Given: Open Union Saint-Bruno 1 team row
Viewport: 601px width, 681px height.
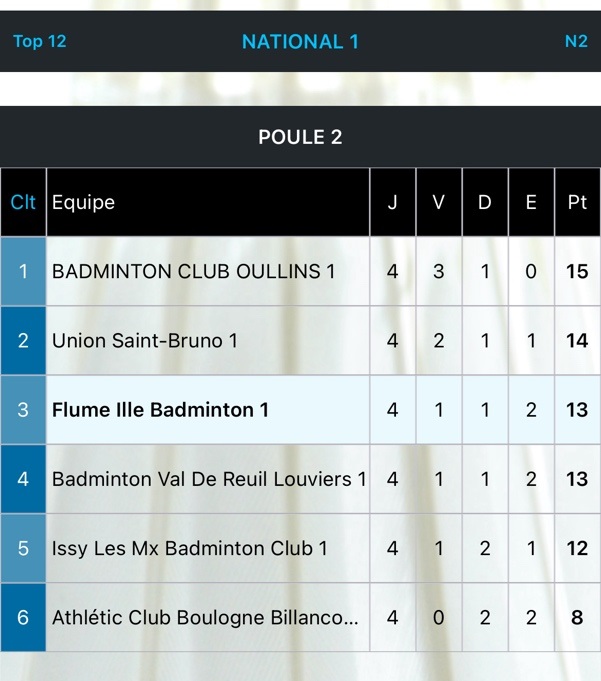Looking at the screenshot, I should [145, 340].
